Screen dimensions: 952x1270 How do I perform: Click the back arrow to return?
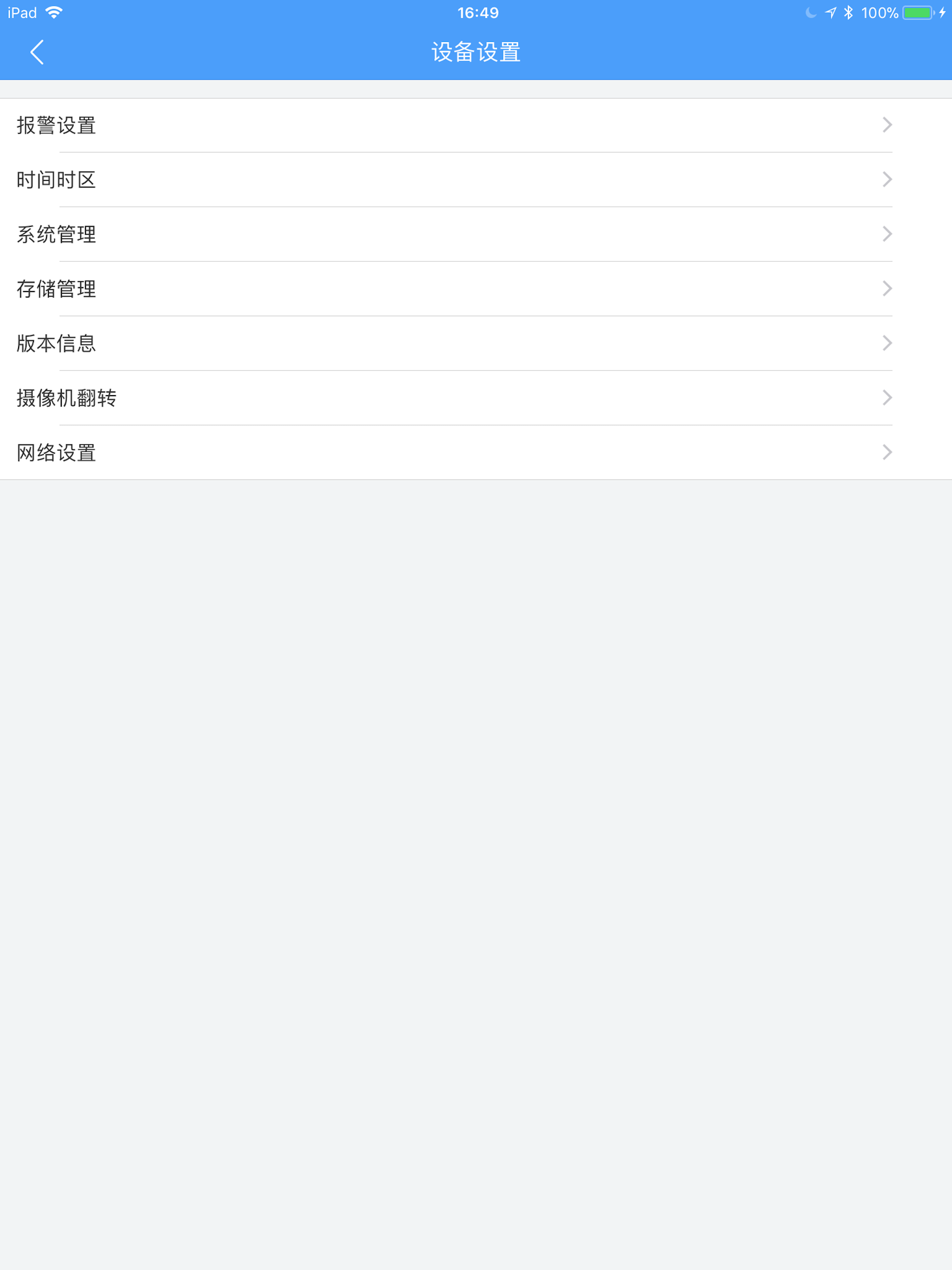point(37,53)
